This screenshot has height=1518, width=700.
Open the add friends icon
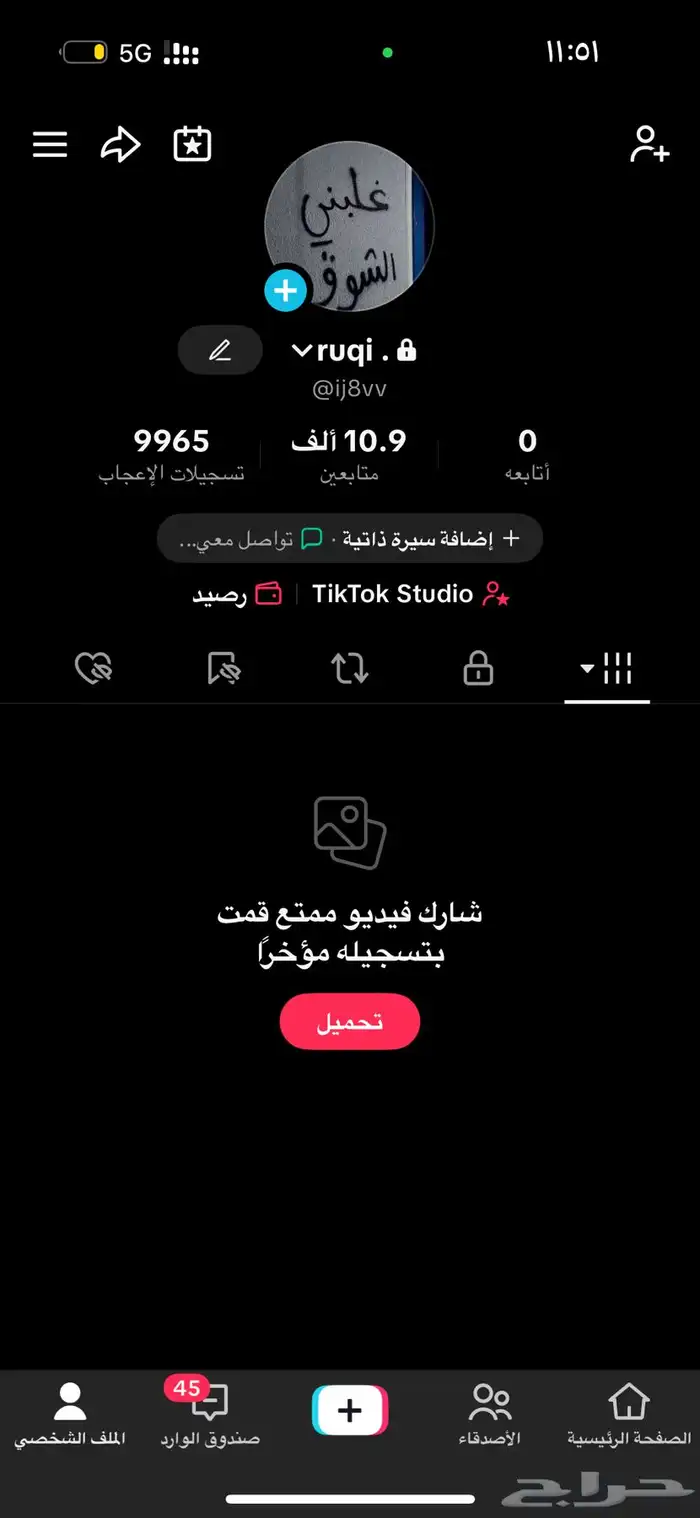coord(649,145)
